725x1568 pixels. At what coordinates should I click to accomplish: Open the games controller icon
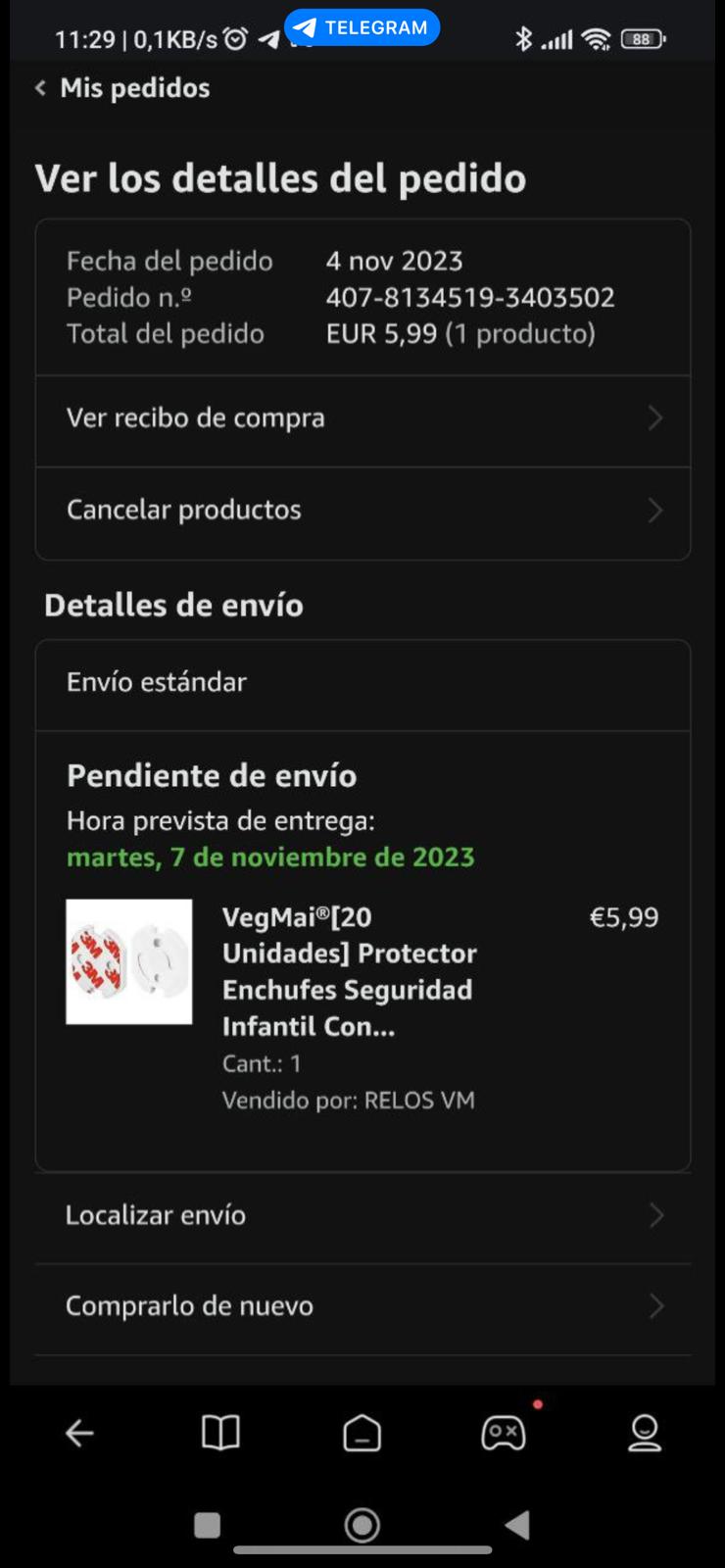click(x=504, y=1433)
